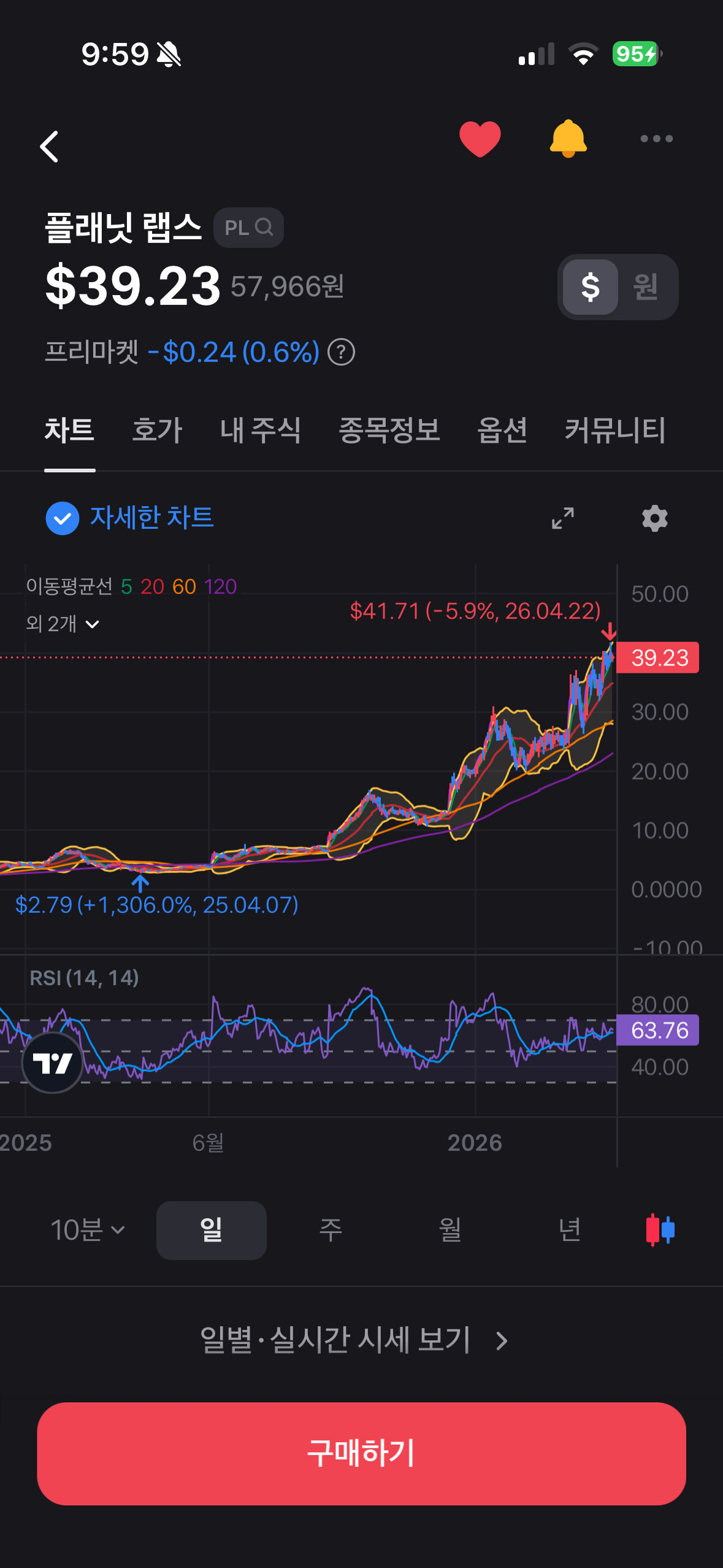Tap the 구매하기 buy button
723x1568 pixels.
coord(361,1453)
